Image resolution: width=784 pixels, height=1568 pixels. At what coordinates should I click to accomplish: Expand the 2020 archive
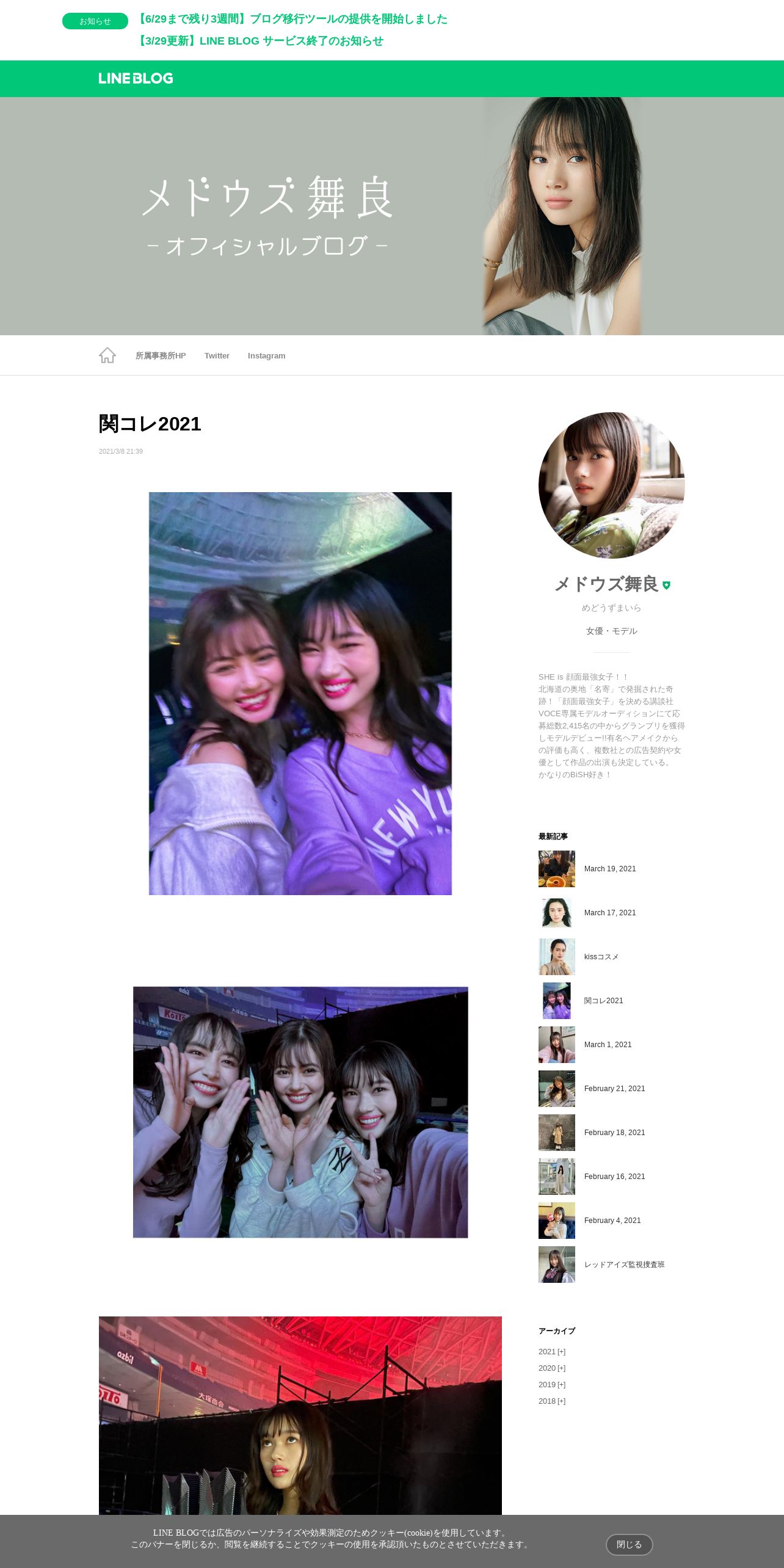click(x=552, y=1368)
